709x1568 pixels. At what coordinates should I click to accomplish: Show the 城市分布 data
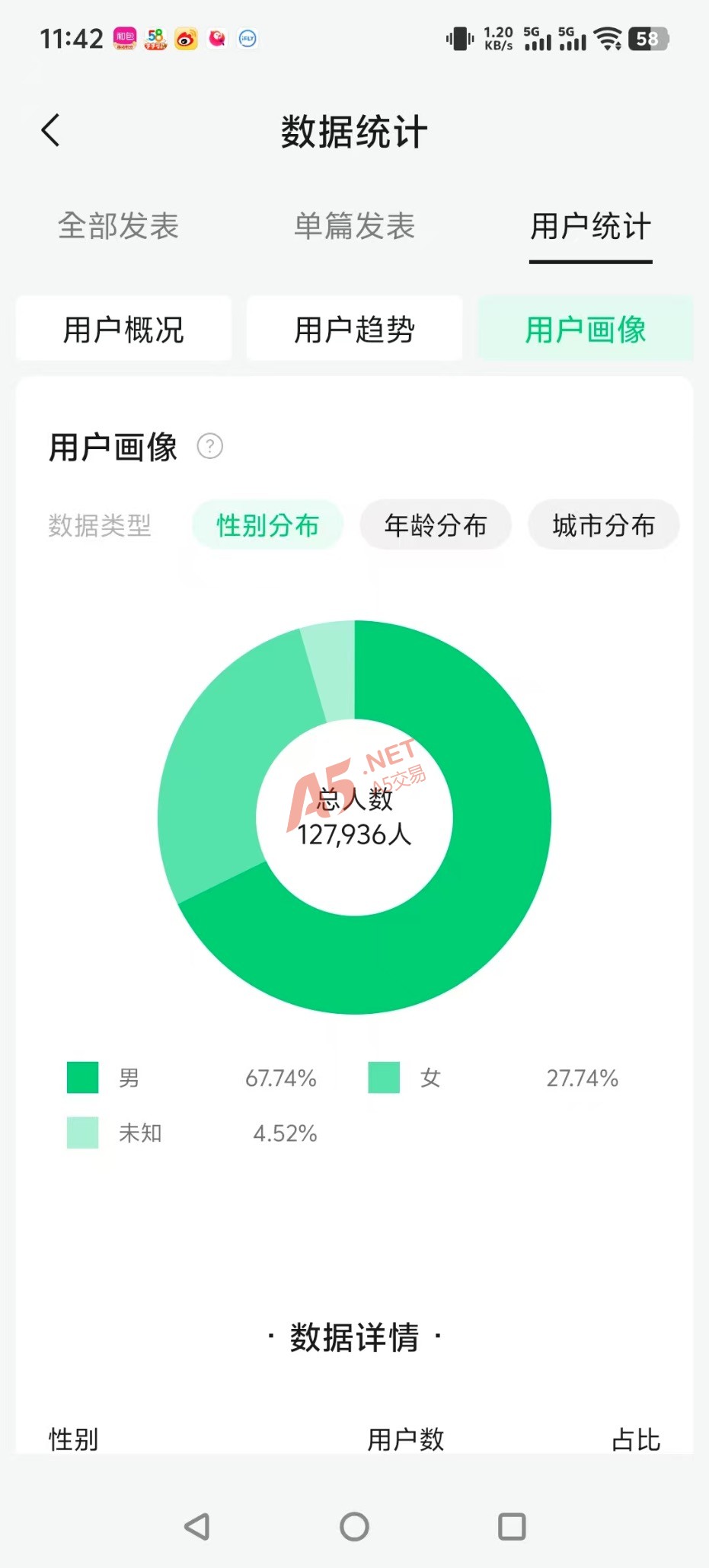604,525
